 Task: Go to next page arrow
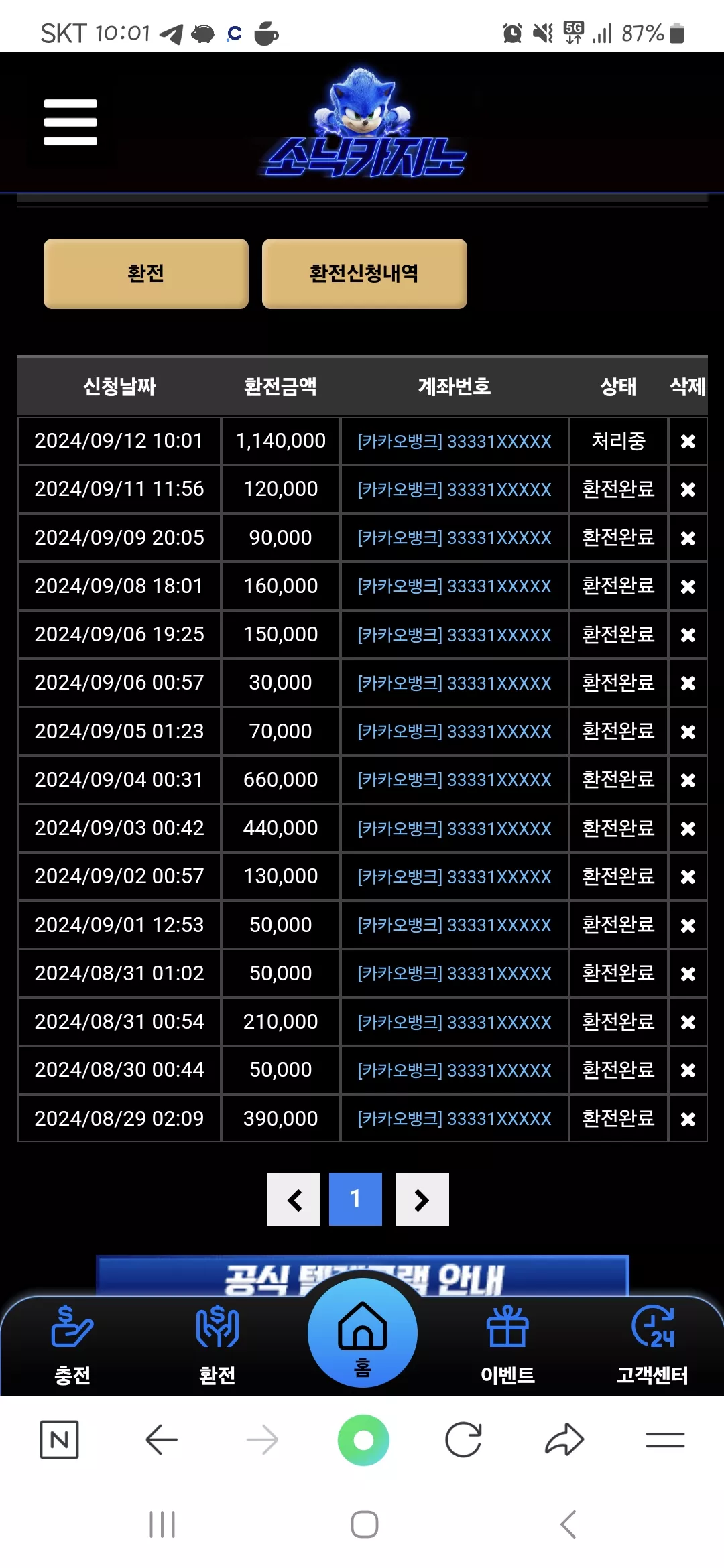click(422, 1199)
